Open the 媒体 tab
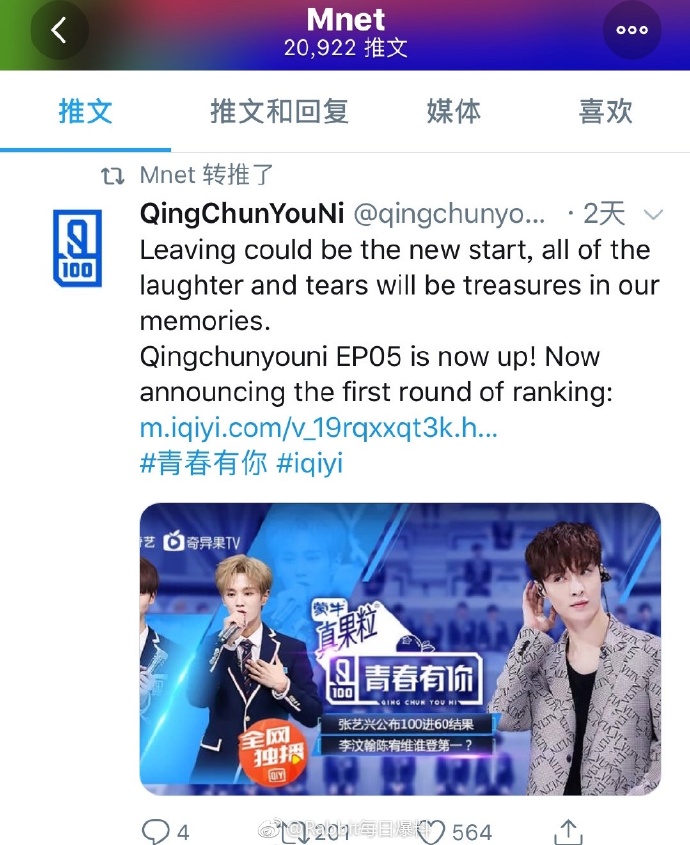 click(x=454, y=111)
